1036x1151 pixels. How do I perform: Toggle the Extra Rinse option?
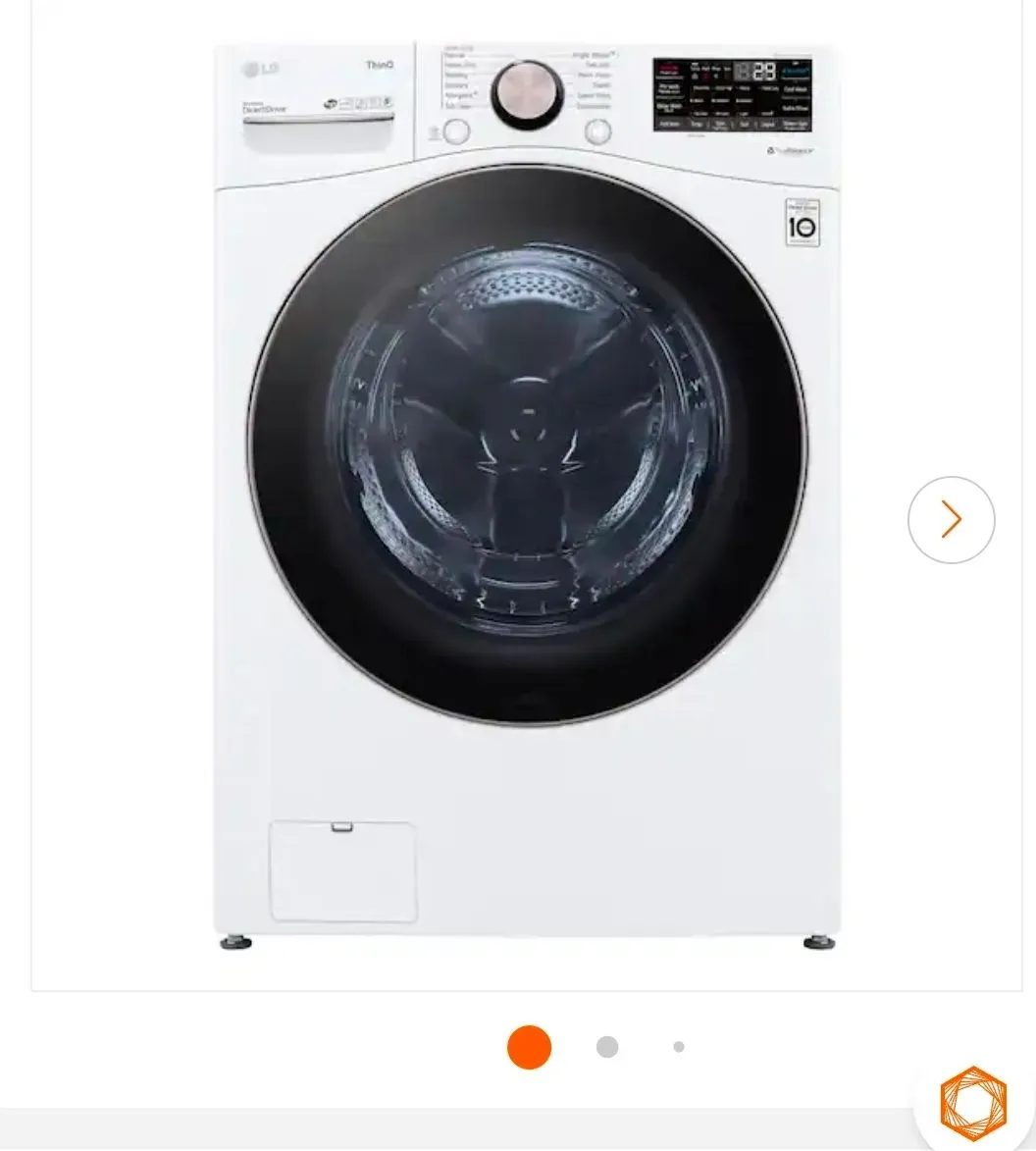pyautogui.click(x=795, y=108)
